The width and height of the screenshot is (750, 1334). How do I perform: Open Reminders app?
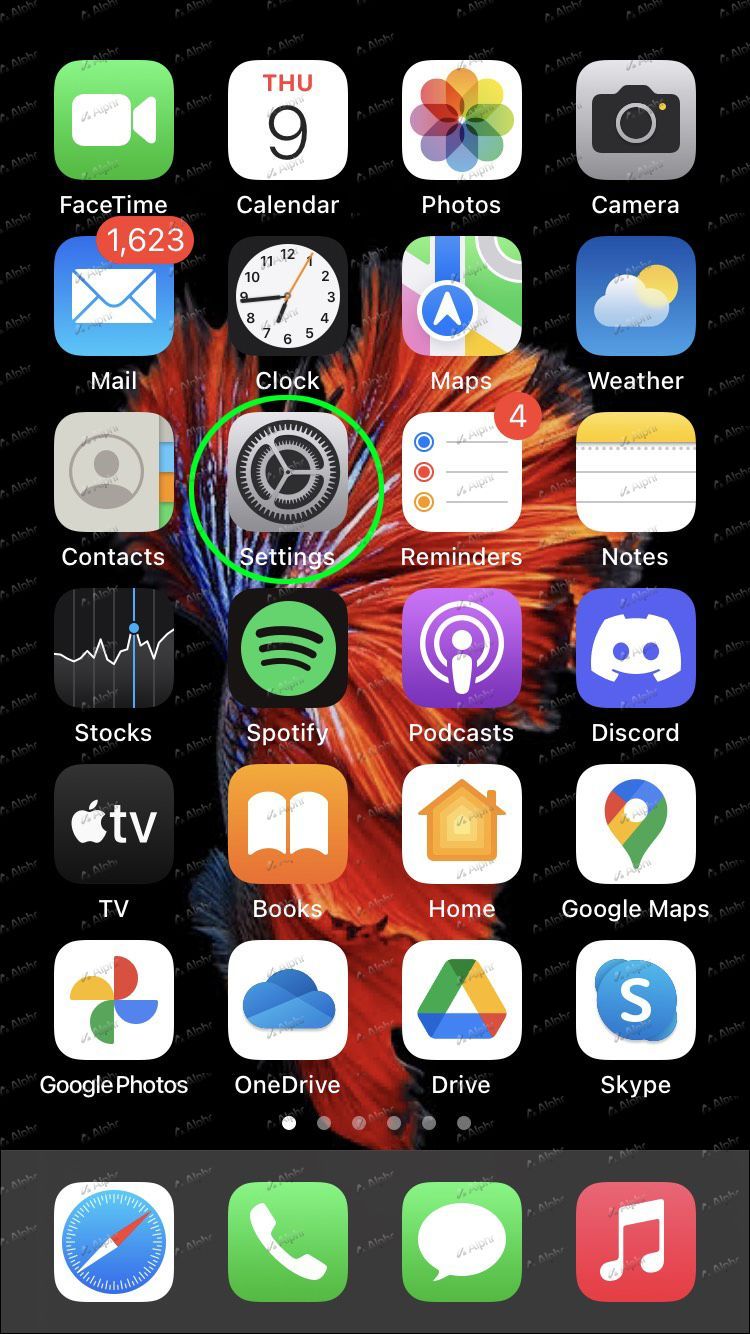[x=461, y=472]
